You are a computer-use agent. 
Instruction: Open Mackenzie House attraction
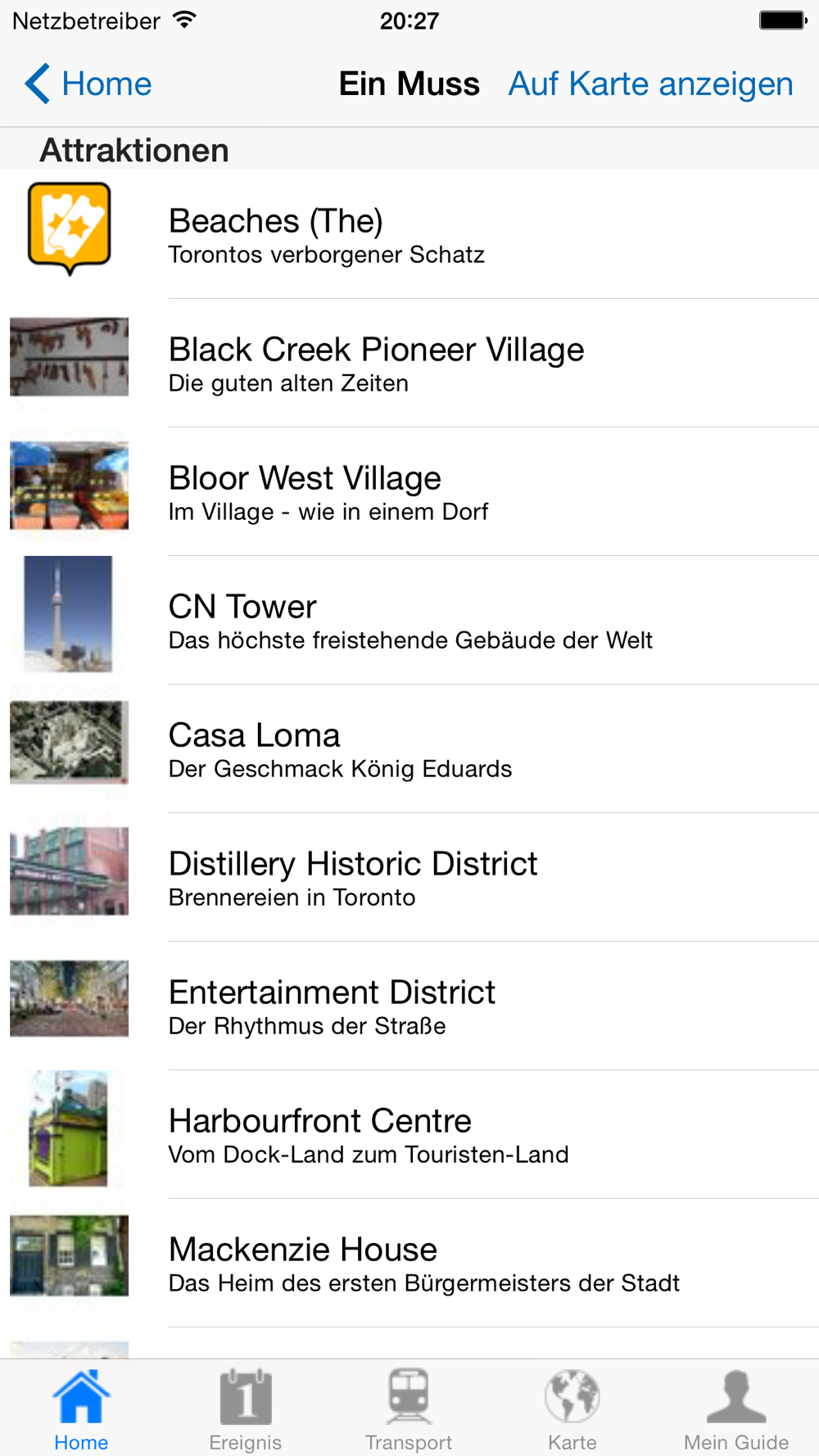pos(409,1263)
